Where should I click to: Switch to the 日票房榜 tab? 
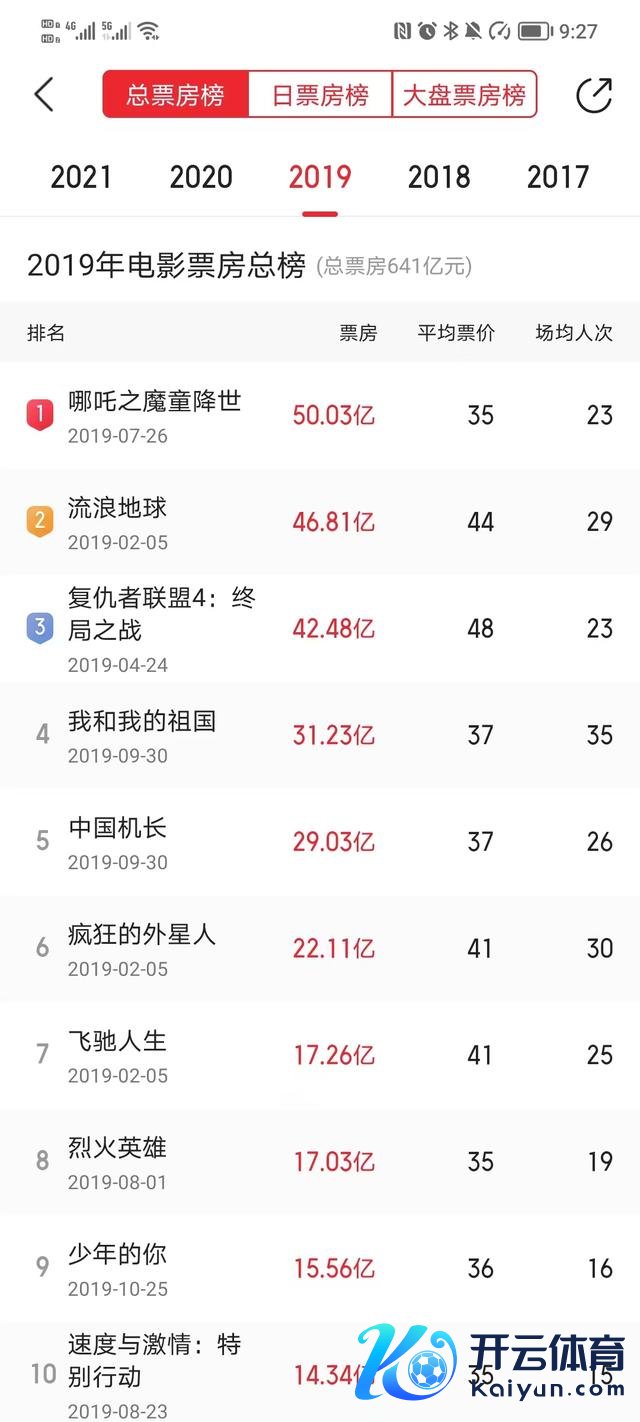pos(320,95)
